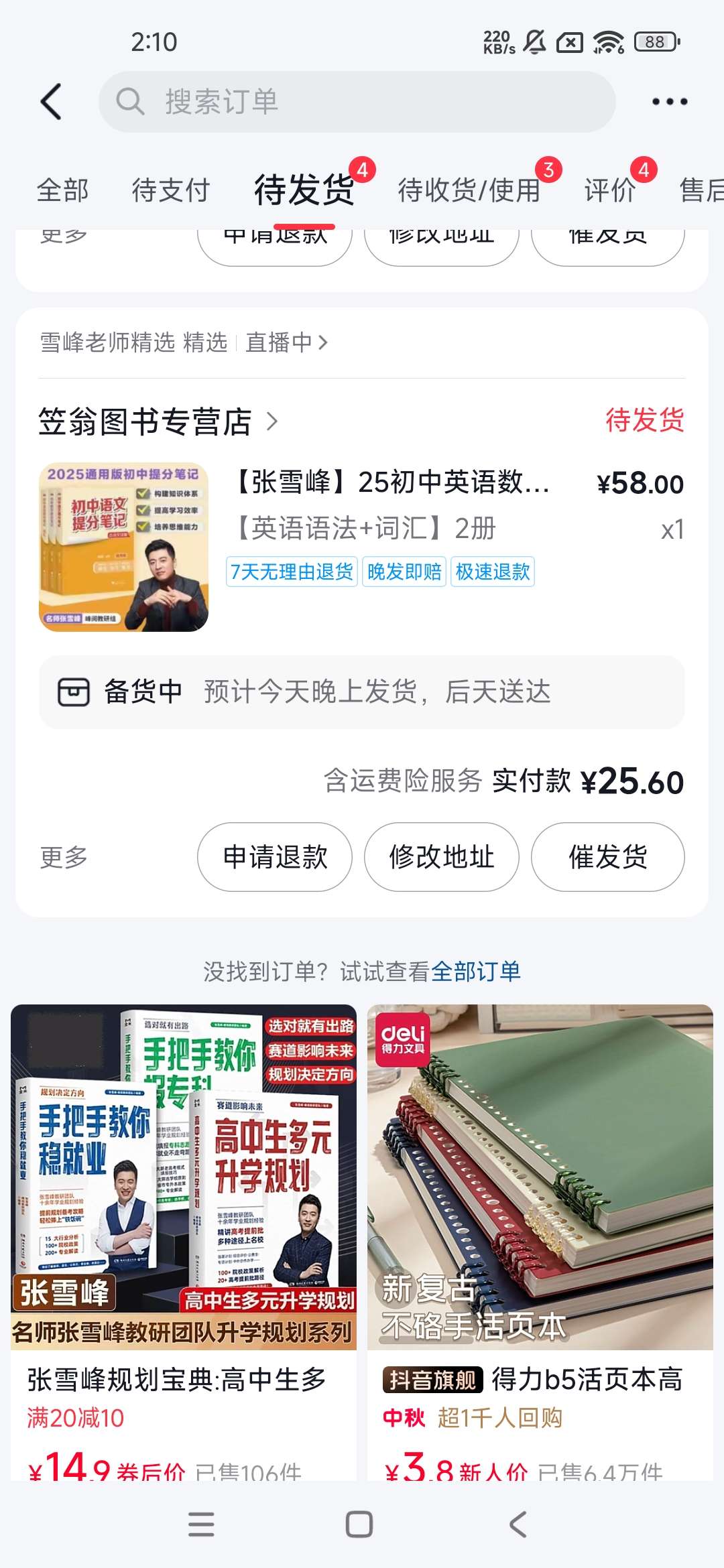Open the 评价 tab
Screen dimensions: 724x1568
pyautogui.click(x=609, y=190)
